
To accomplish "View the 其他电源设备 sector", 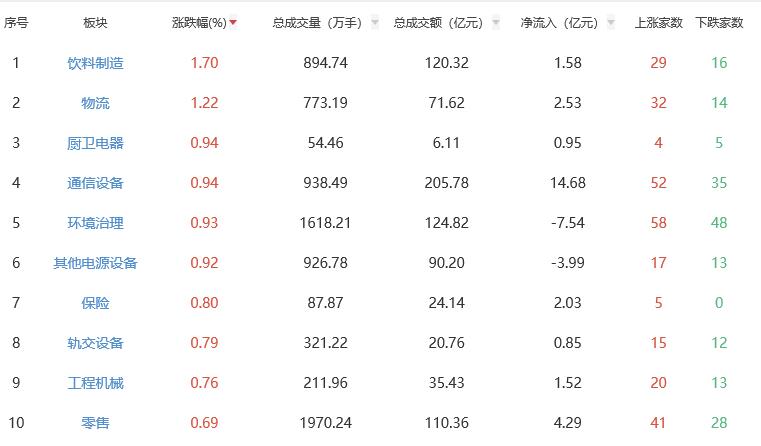I will pos(95,263).
